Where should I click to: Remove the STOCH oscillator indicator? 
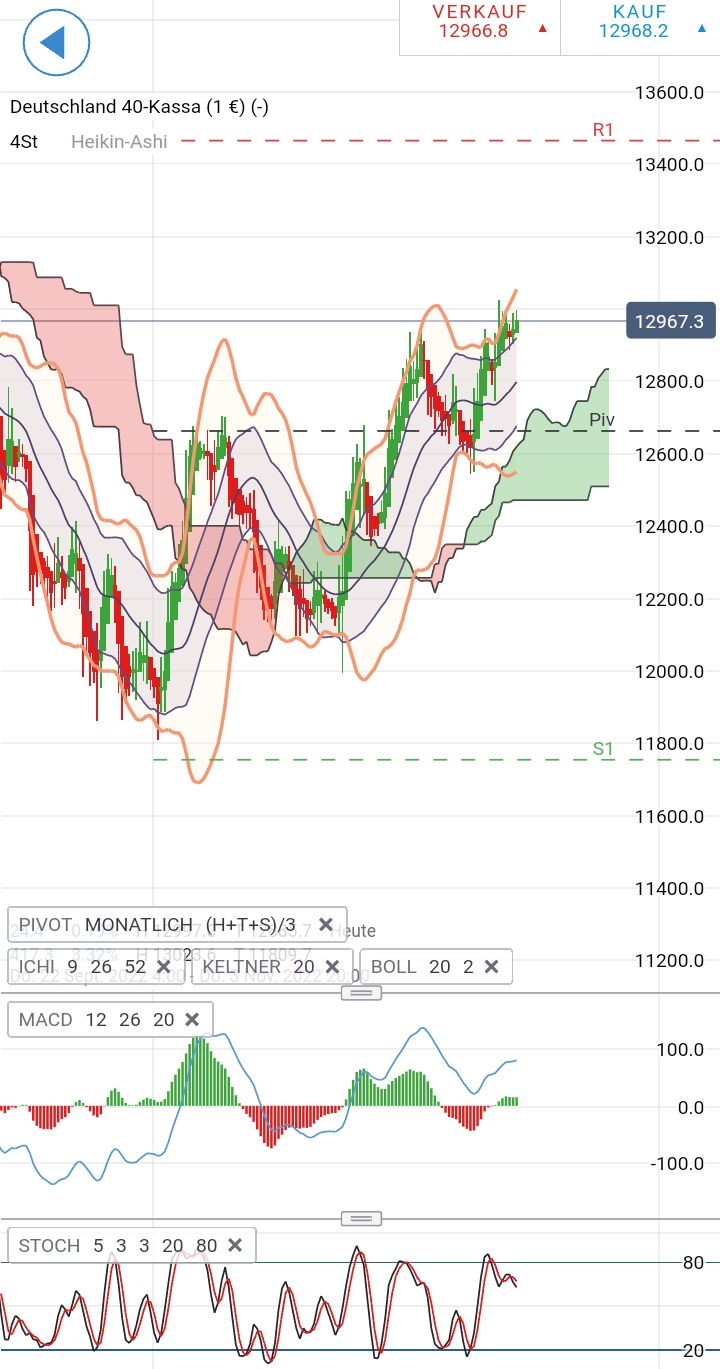(234, 1246)
